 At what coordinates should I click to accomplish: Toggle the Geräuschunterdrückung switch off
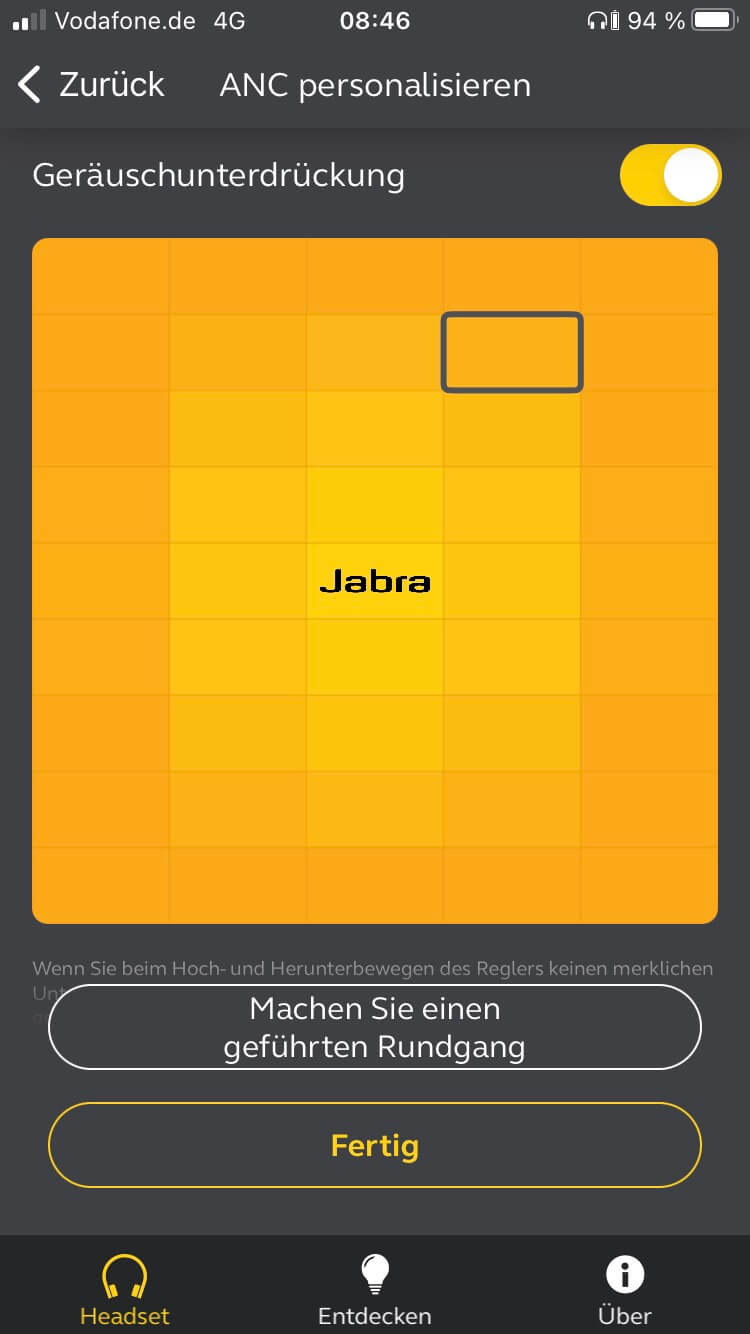point(670,175)
